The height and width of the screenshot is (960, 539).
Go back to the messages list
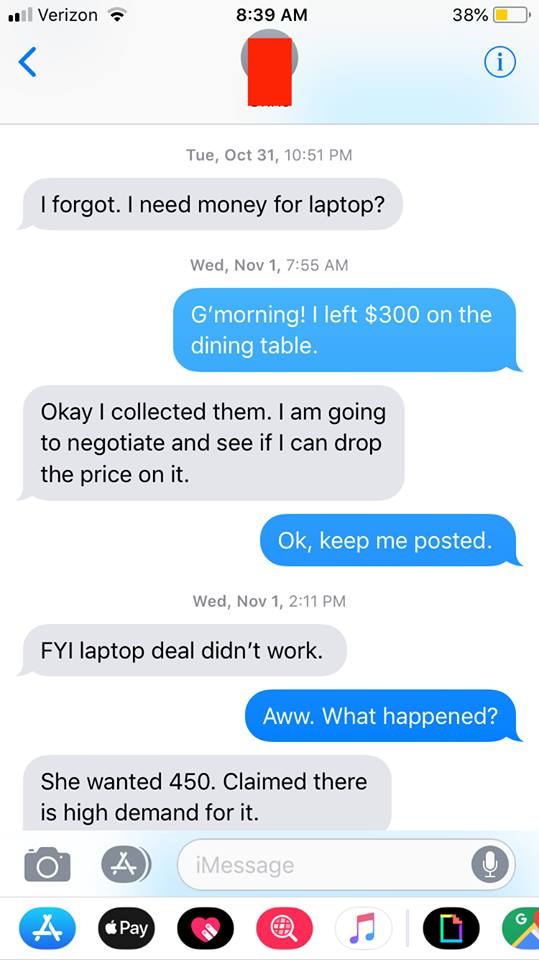coord(28,62)
